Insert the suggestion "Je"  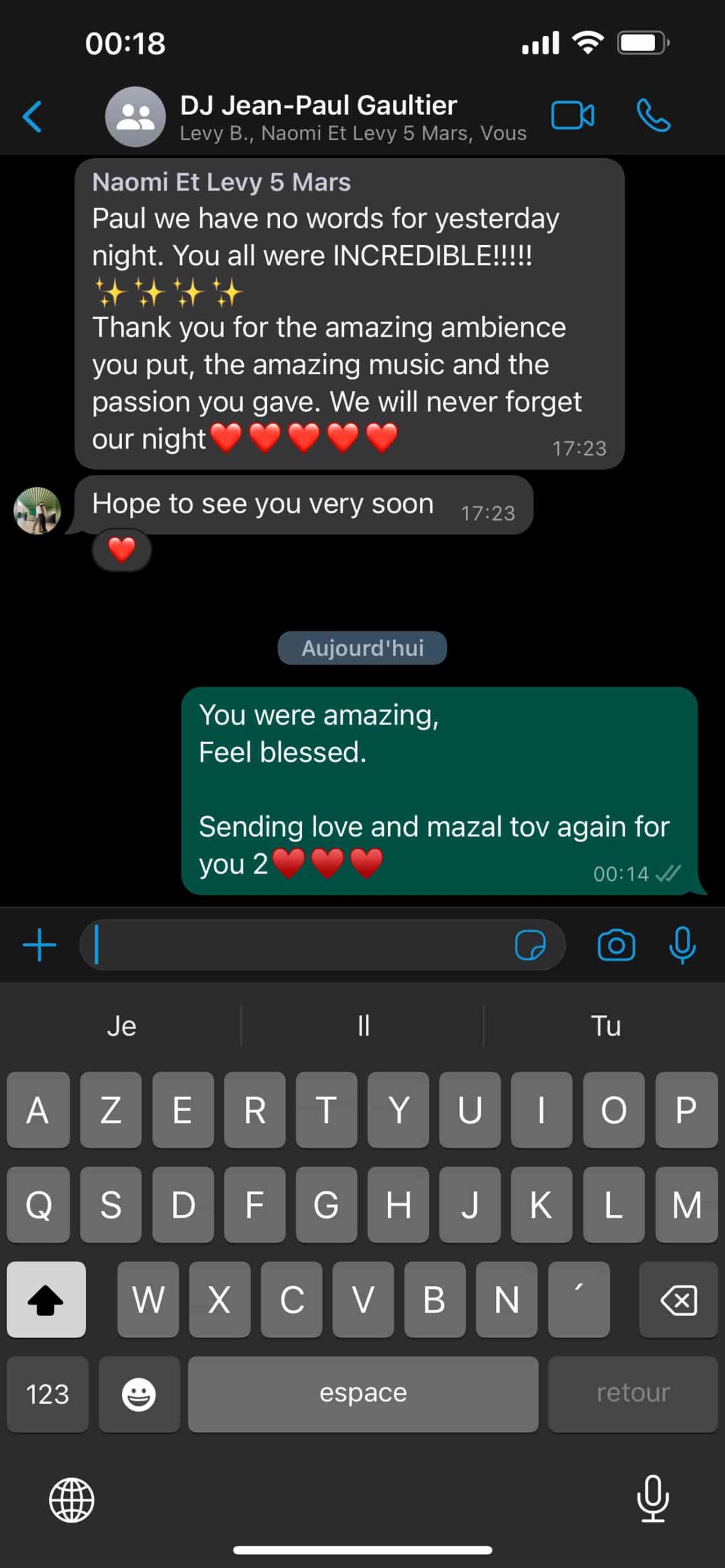coord(121,1026)
